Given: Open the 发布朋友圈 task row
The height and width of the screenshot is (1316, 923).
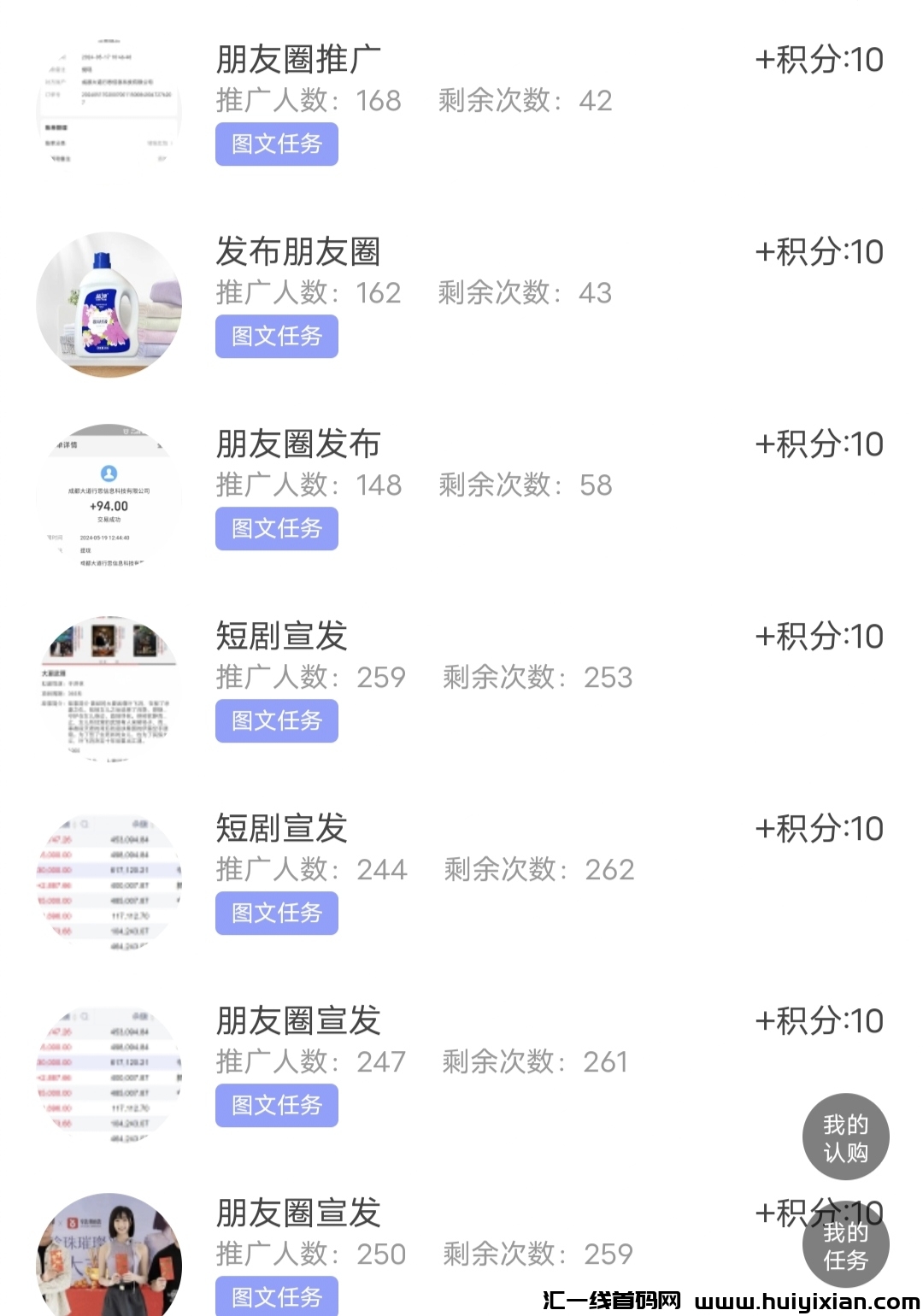Looking at the screenshot, I should tap(298, 252).
